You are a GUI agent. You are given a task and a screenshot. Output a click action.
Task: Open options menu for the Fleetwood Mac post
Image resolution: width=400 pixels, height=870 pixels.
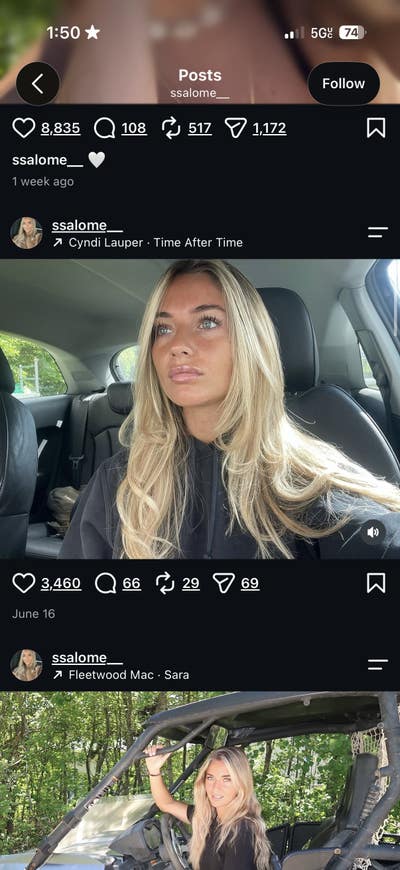[x=378, y=665]
